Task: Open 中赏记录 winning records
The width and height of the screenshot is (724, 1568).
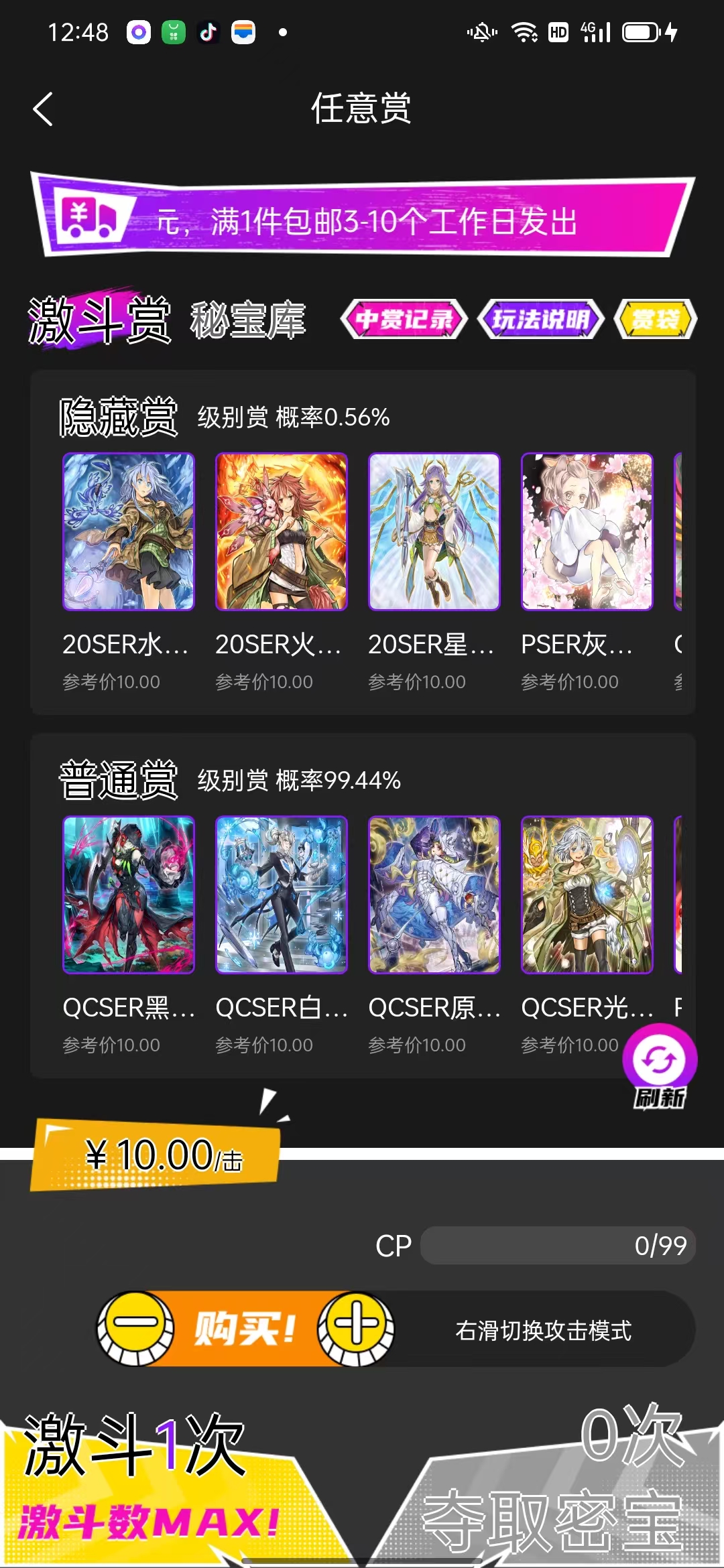Action: (404, 320)
